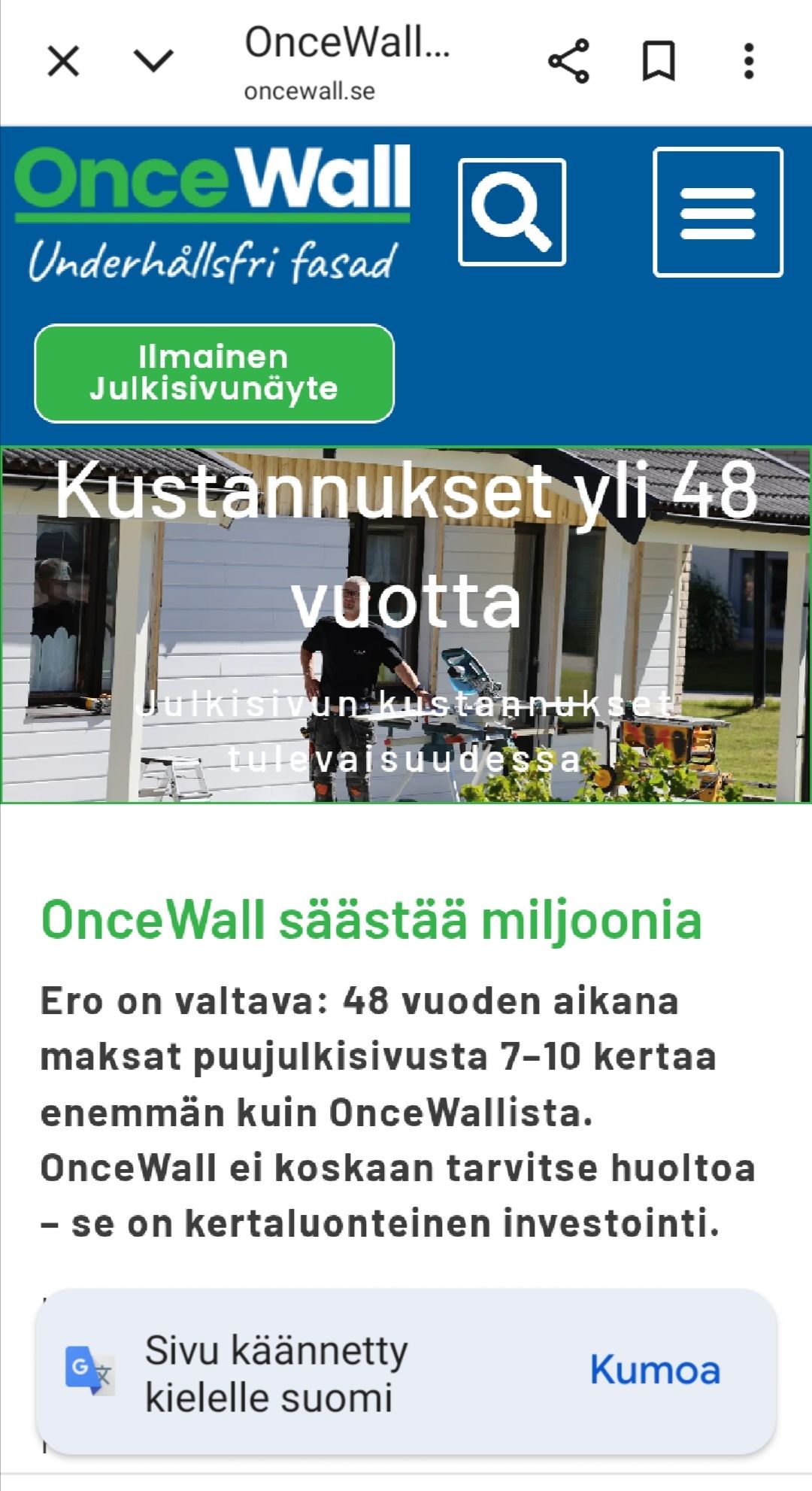
Task: Close the in-app browser tab
Action: coord(63,61)
